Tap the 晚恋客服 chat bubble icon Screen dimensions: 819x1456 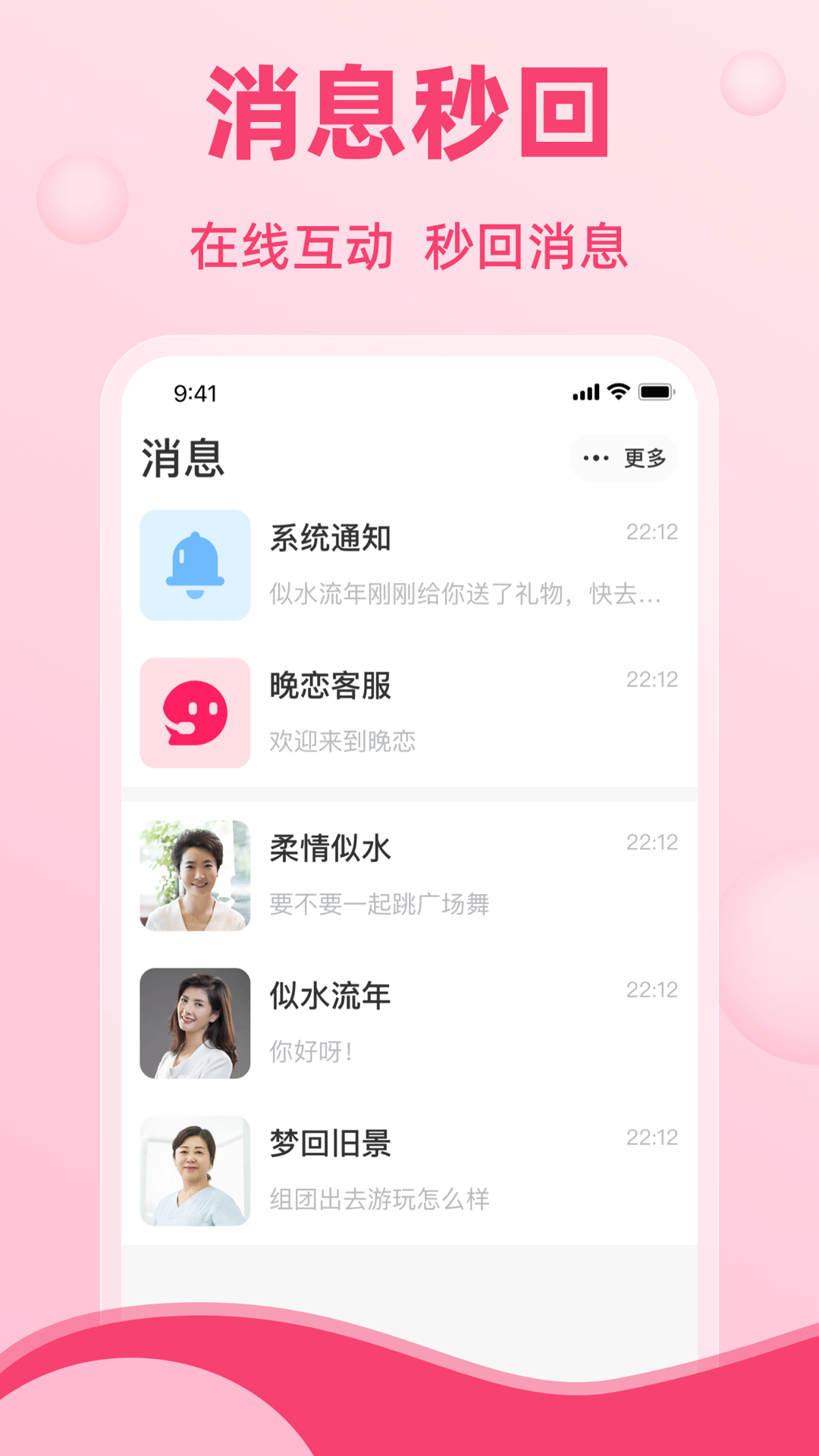tap(194, 713)
